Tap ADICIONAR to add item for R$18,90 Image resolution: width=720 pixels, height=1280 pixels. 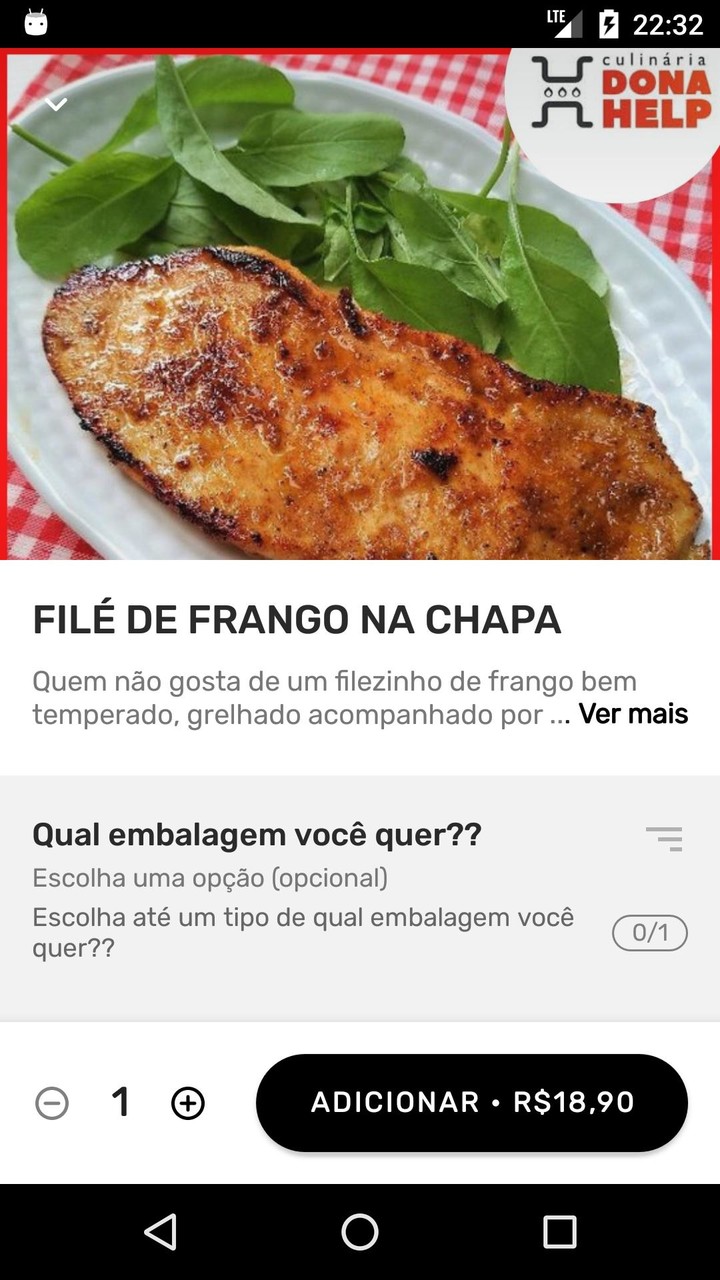[471, 1102]
